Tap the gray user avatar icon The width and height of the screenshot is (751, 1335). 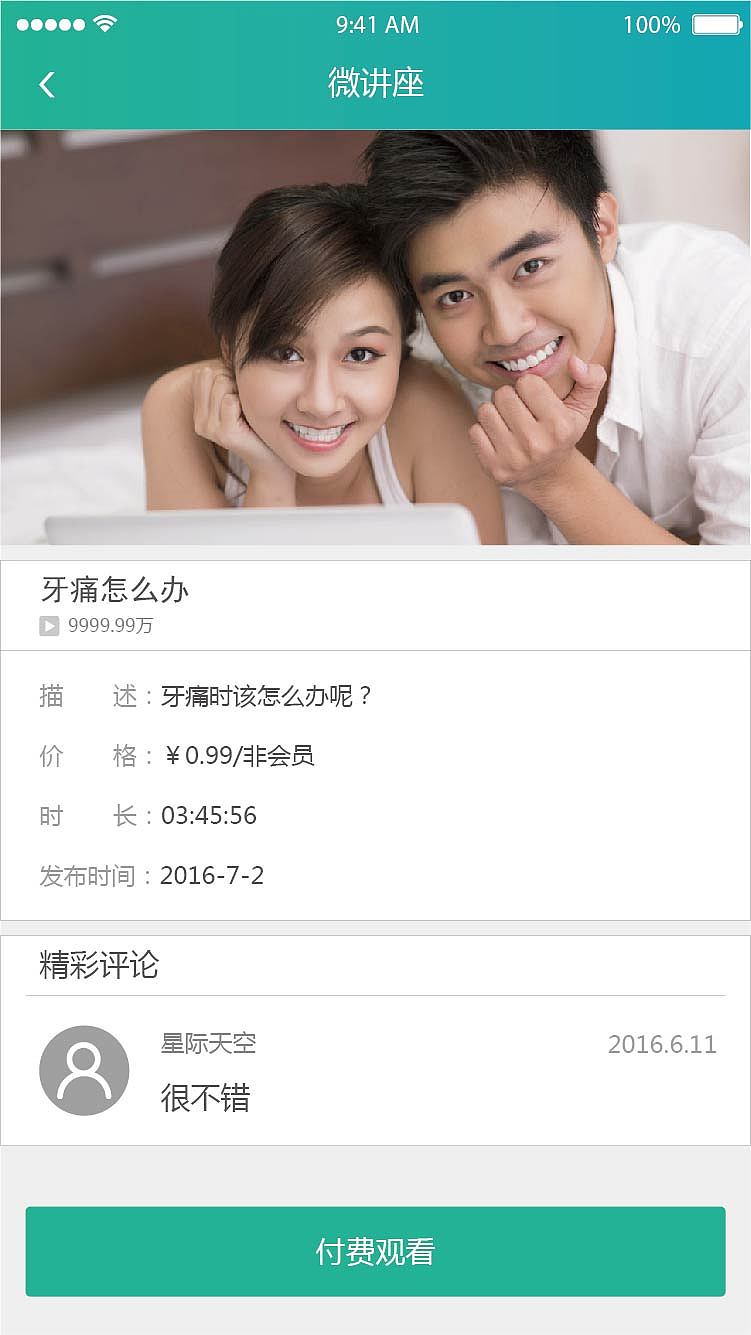pyautogui.click(x=84, y=1069)
